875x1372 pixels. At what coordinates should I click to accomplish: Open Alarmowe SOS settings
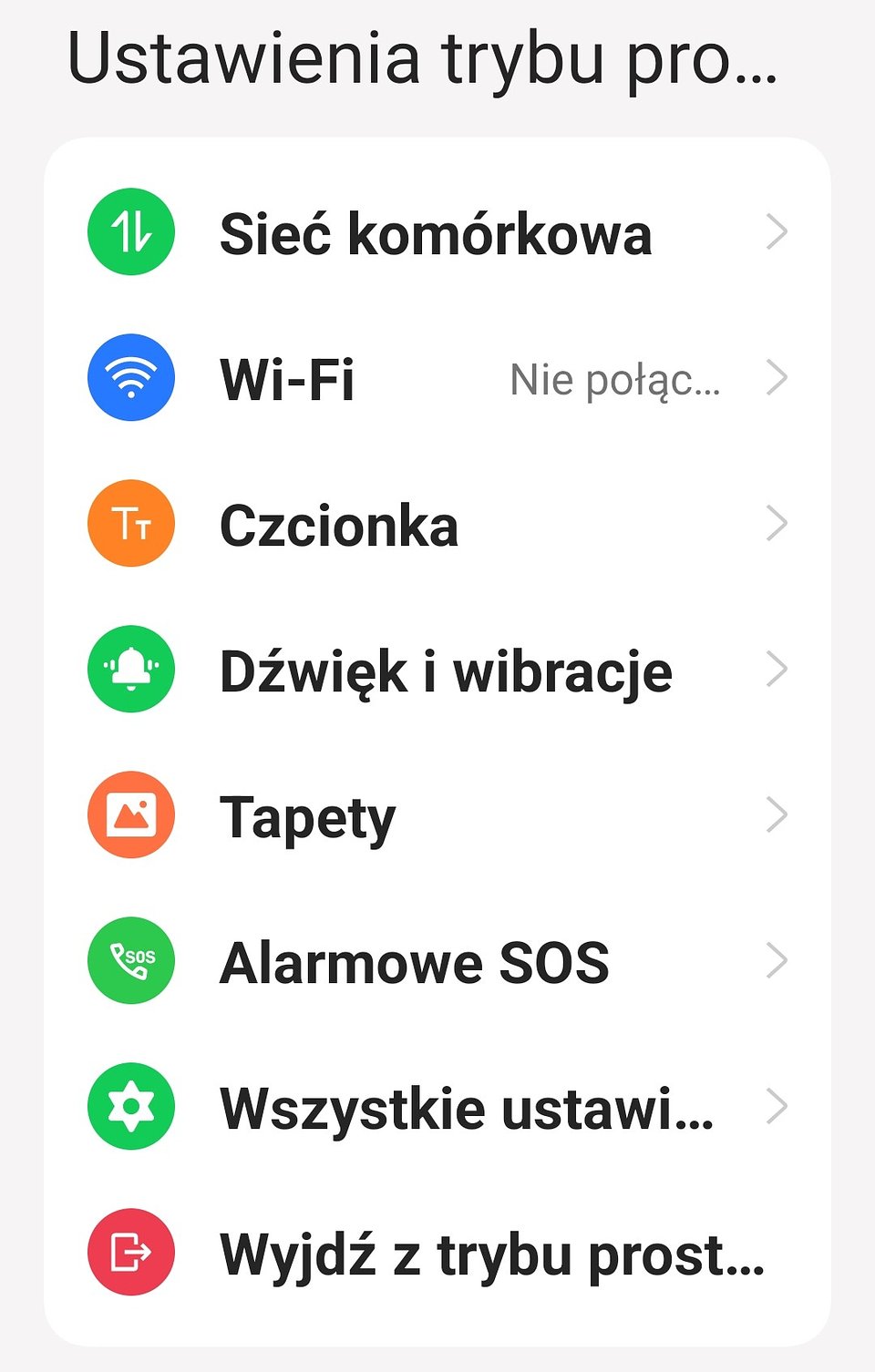pyautogui.click(x=436, y=962)
